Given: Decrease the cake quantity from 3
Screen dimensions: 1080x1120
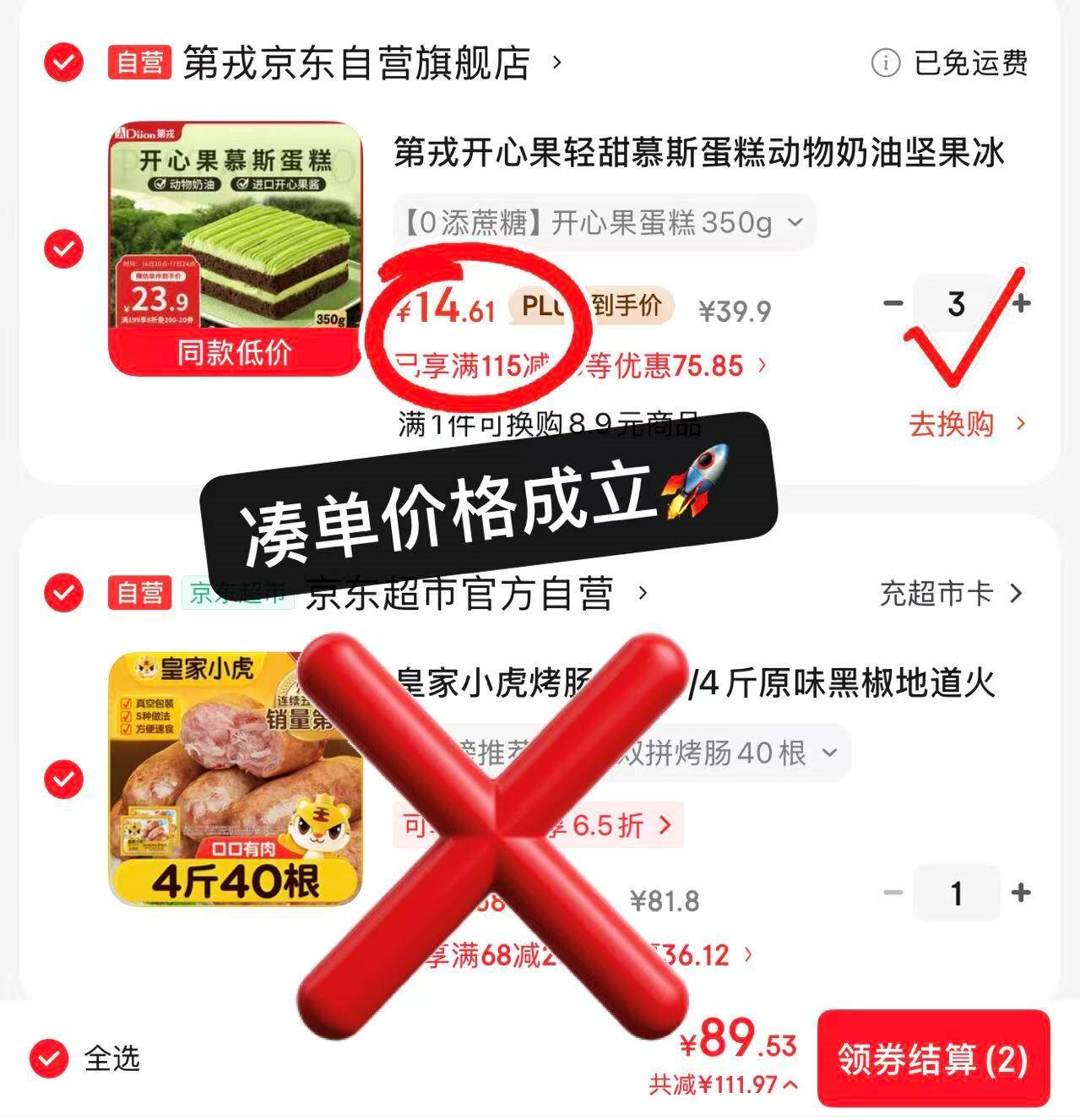Looking at the screenshot, I should pyautogui.click(x=893, y=303).
